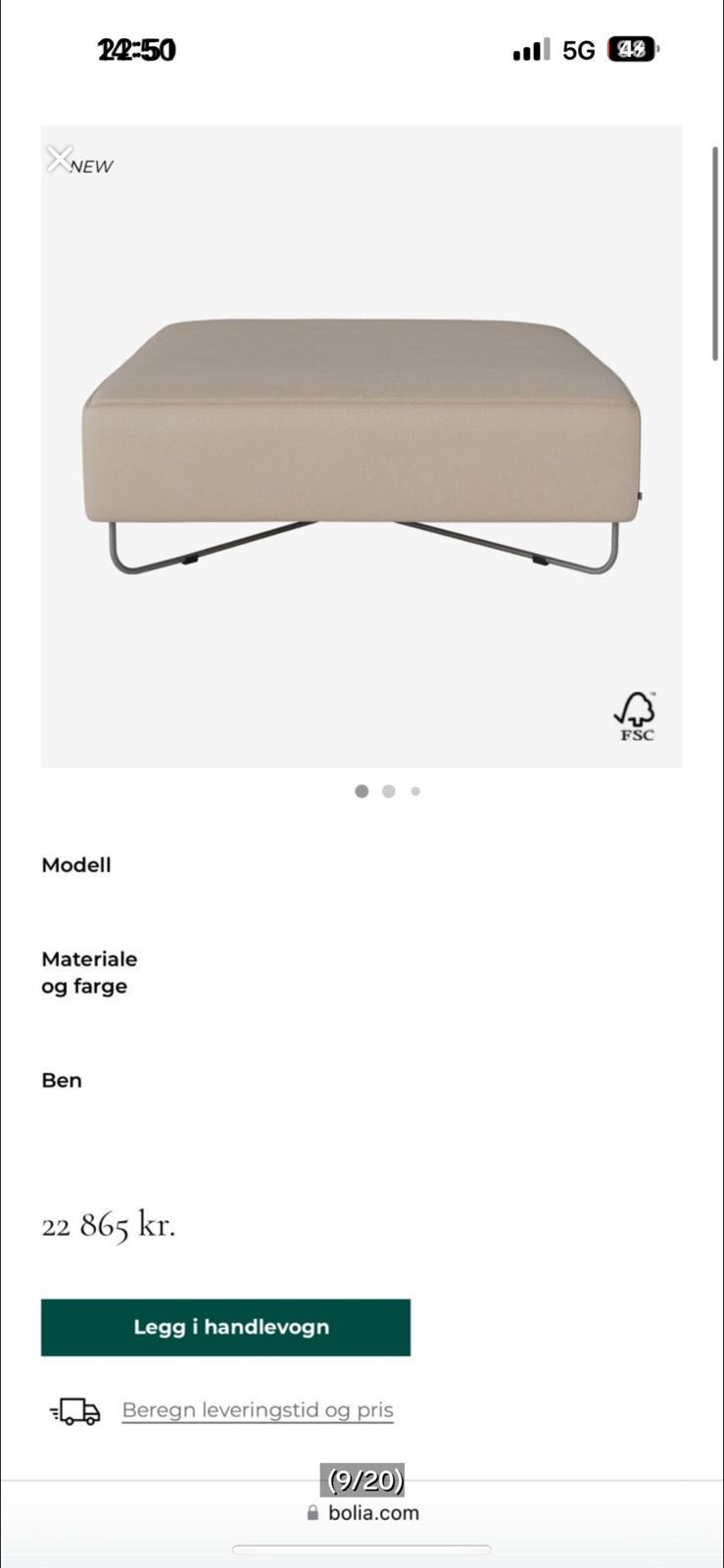Click the 5G network indicator

pyautogui.click(x=578, y=50)
